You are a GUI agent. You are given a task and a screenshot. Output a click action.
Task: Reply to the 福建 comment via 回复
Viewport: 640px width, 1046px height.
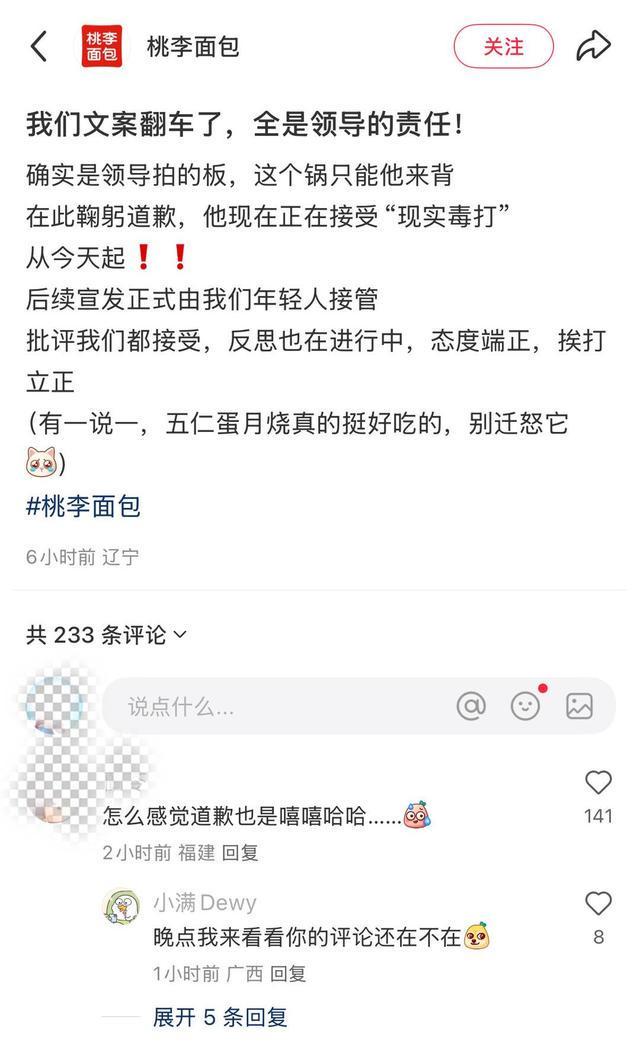tap(240, 853)
